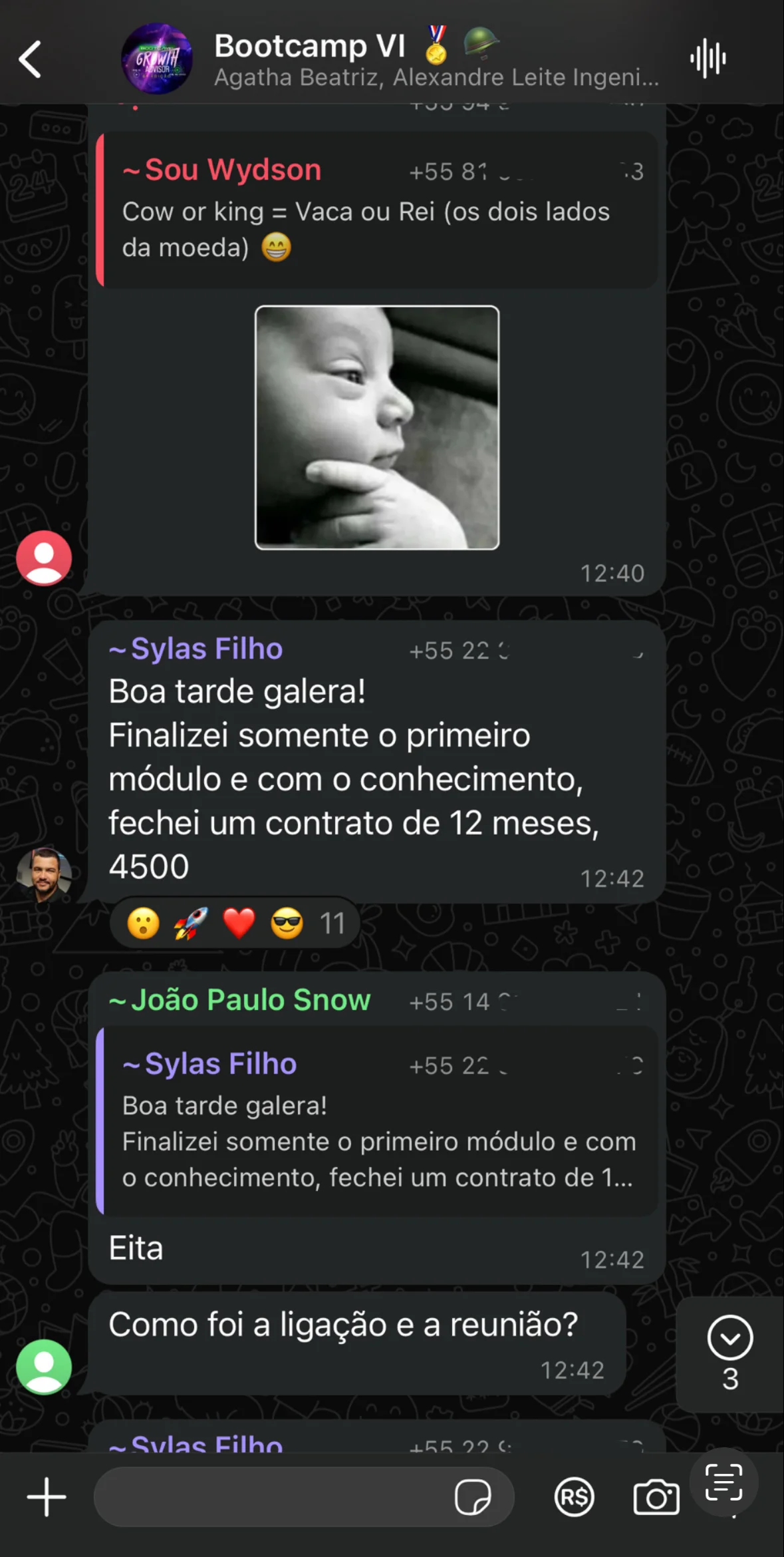Tap the scan text icon
The height and width of the screenshot is (1557, 784).
coord(723,1482)
